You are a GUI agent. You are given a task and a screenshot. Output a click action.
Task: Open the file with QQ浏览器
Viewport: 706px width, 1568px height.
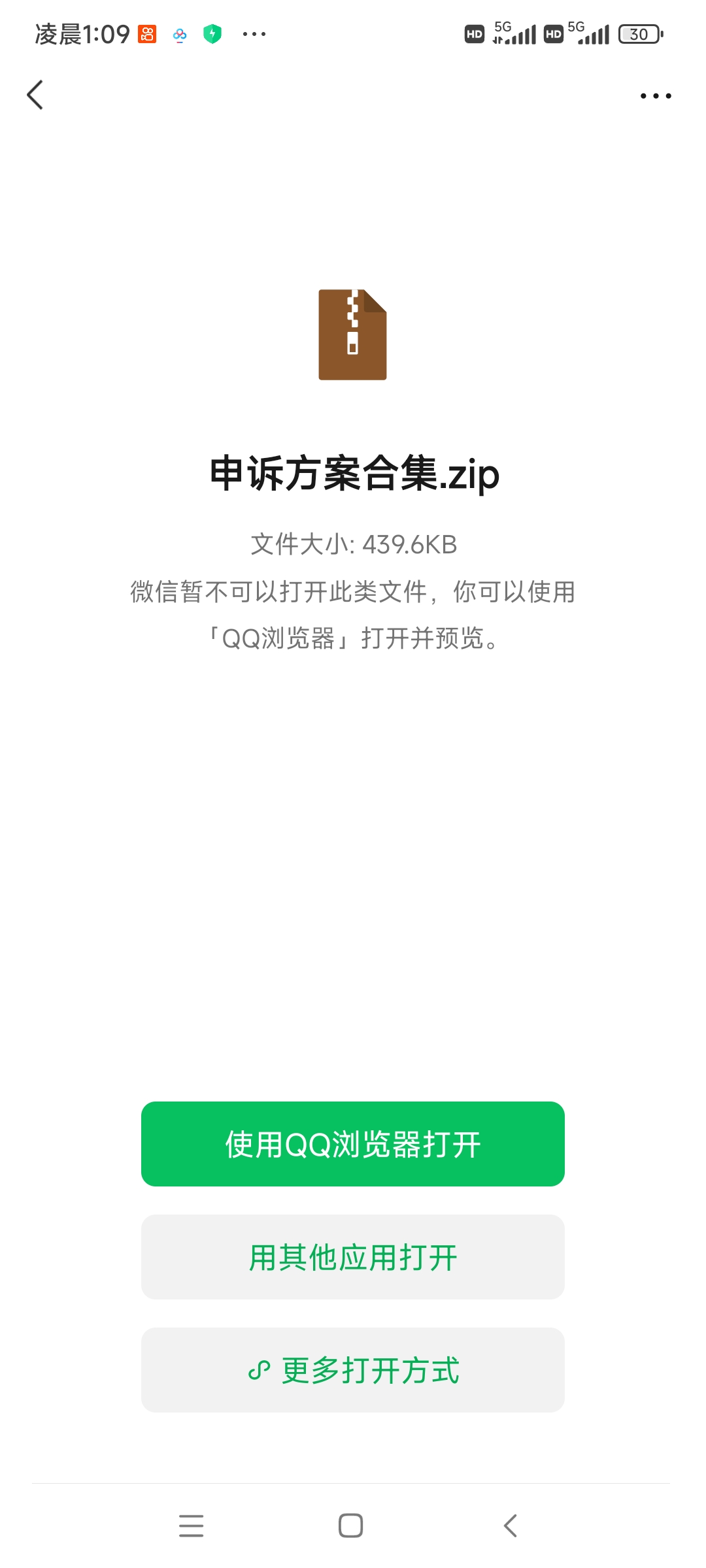click(x=353, y=1144)
